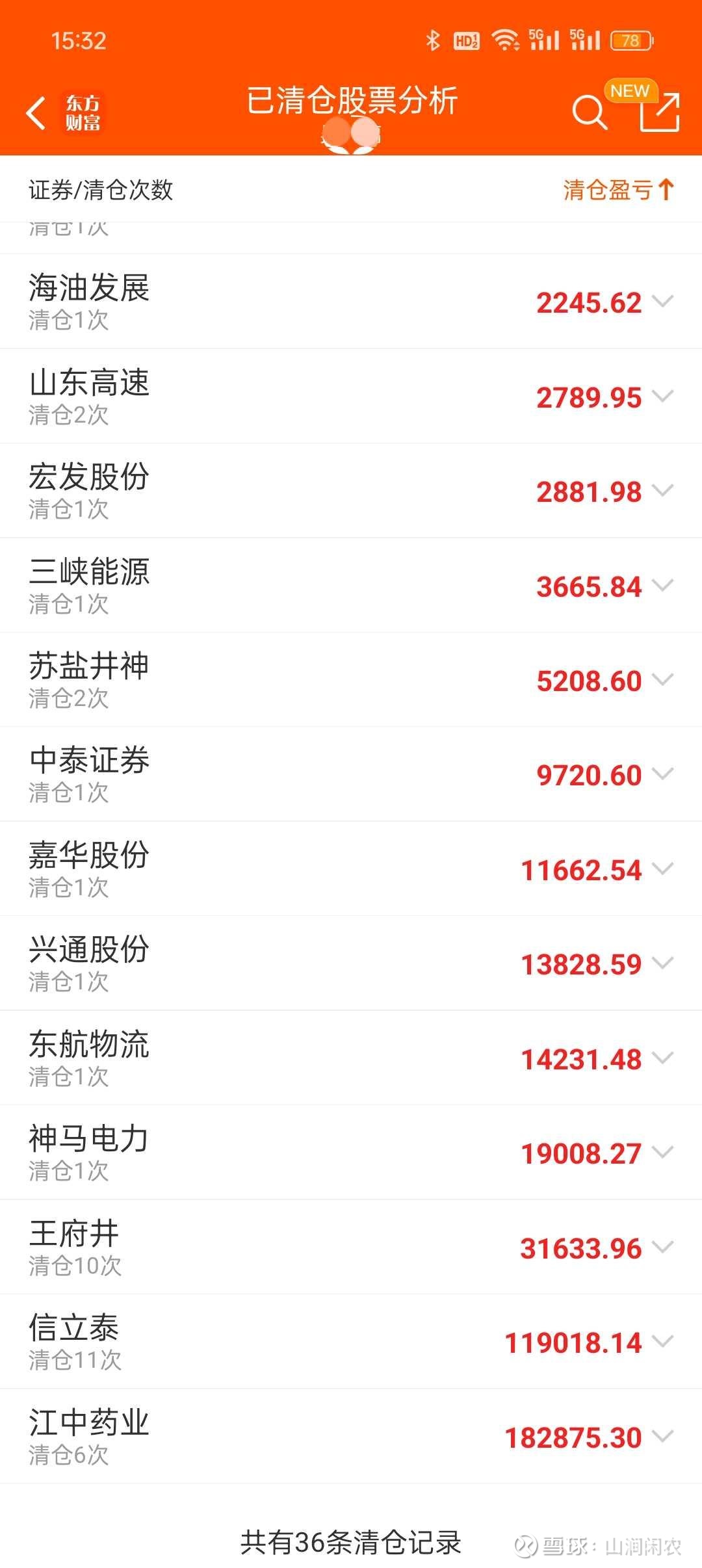Share this analysis via the export icon
Image resolution: width=702 pixels, height=1568 pixels.
click(659, 112)
